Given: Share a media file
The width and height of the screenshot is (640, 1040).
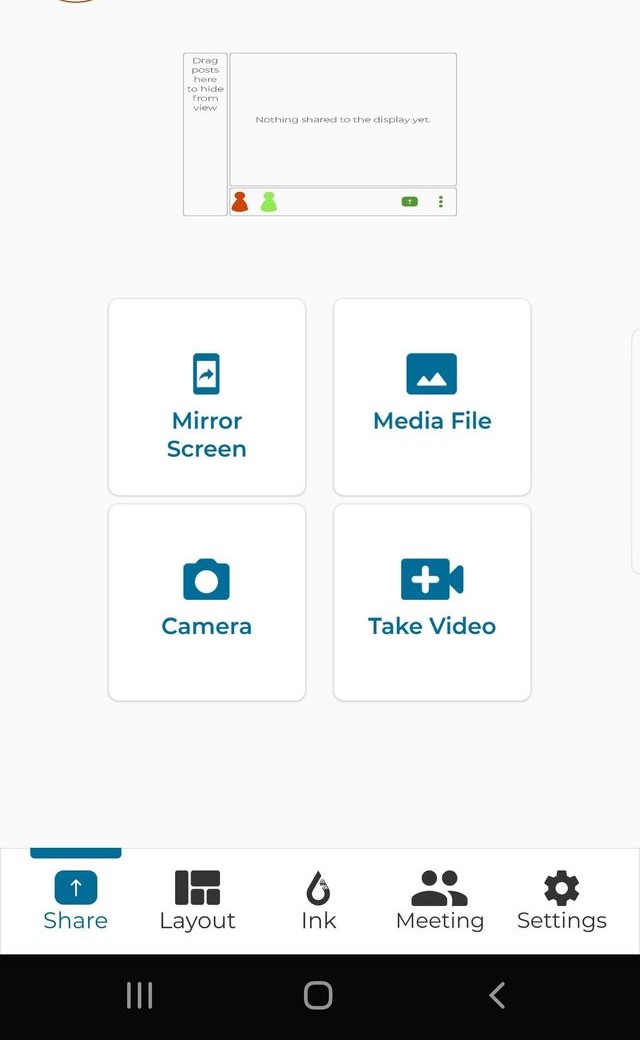Looking at the screenshot, I should point(432,397).
